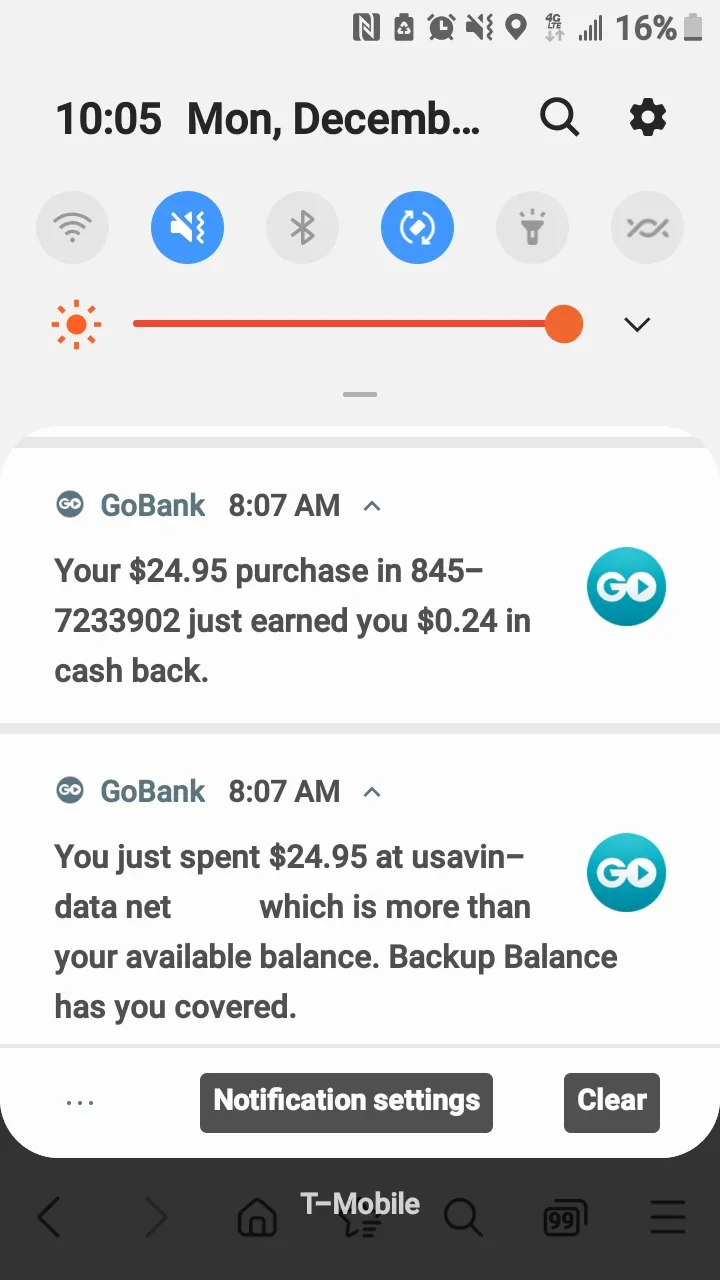
Task: Open the search icon in notification shade
Action: pyautogui.click(x=559, y=118)
